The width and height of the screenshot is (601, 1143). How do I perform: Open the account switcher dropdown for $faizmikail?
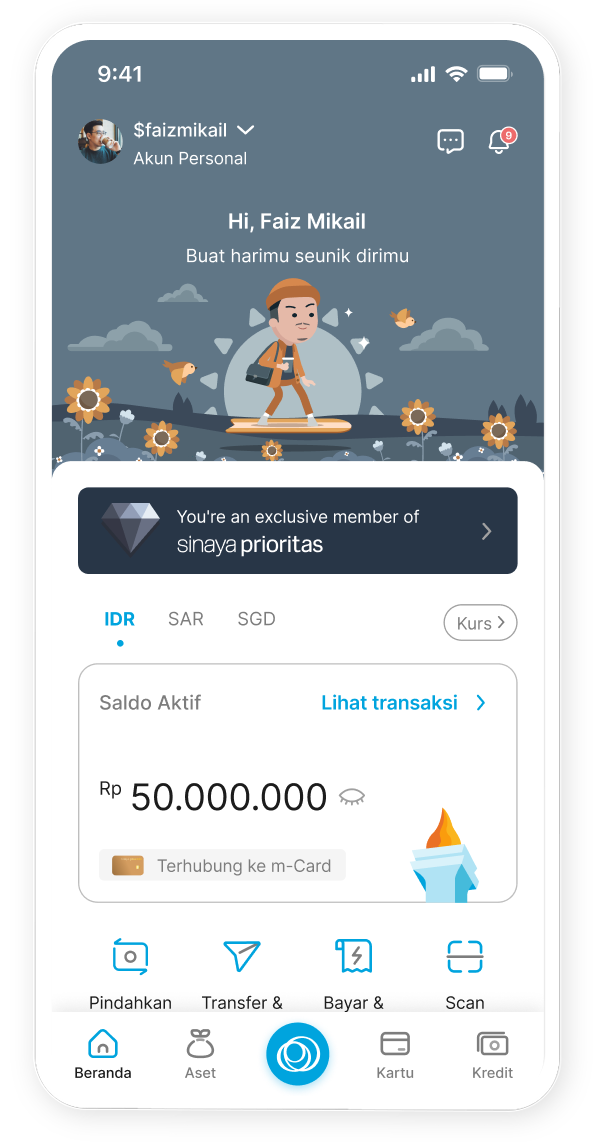tap(245, 130)
